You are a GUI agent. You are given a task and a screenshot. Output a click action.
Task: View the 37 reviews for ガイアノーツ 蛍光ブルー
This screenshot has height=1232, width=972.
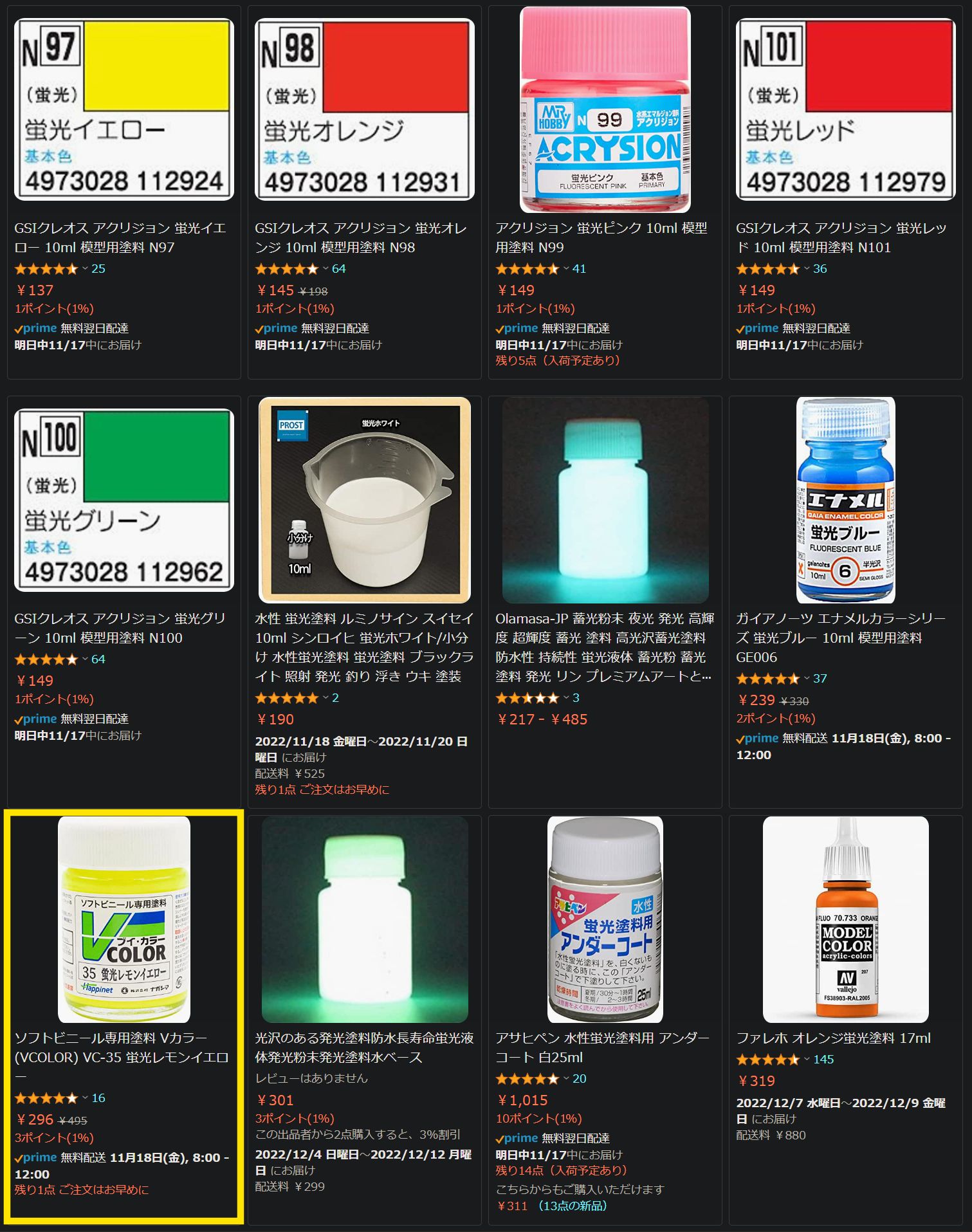[x=820, y=679]
